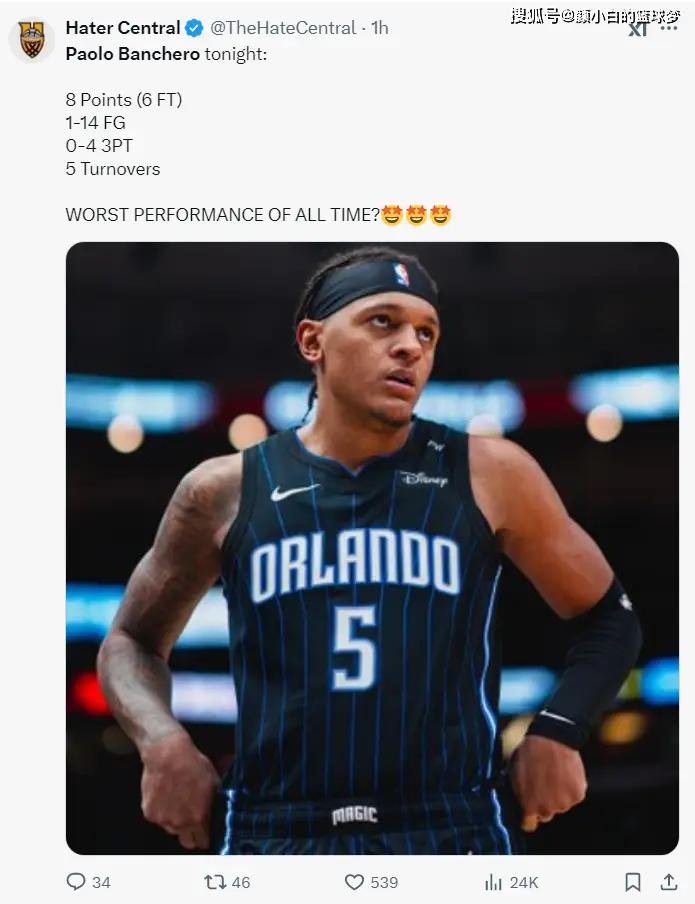
Task: Like the Hater Central post
Action: [355, 882]
